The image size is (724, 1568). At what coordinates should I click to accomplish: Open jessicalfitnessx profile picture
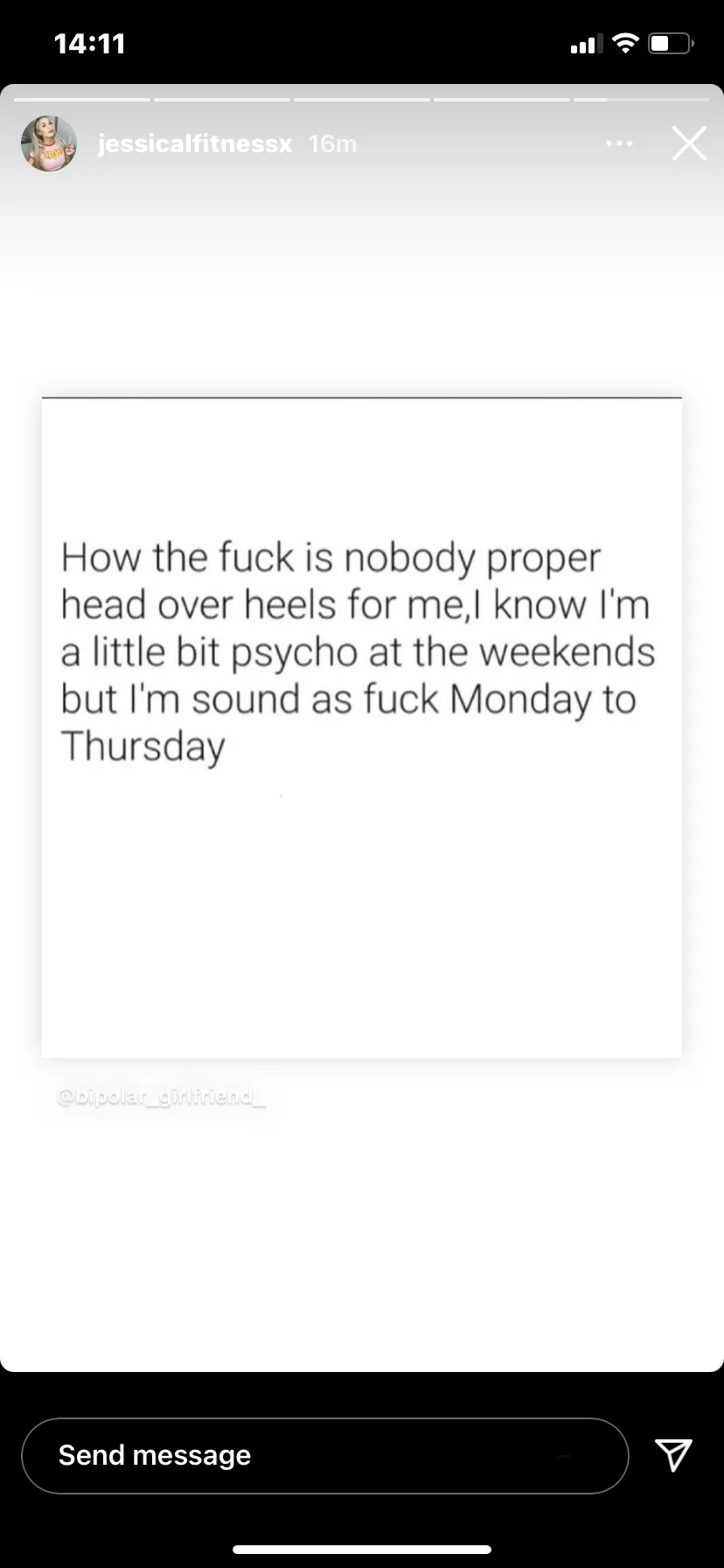coord(49,143)
